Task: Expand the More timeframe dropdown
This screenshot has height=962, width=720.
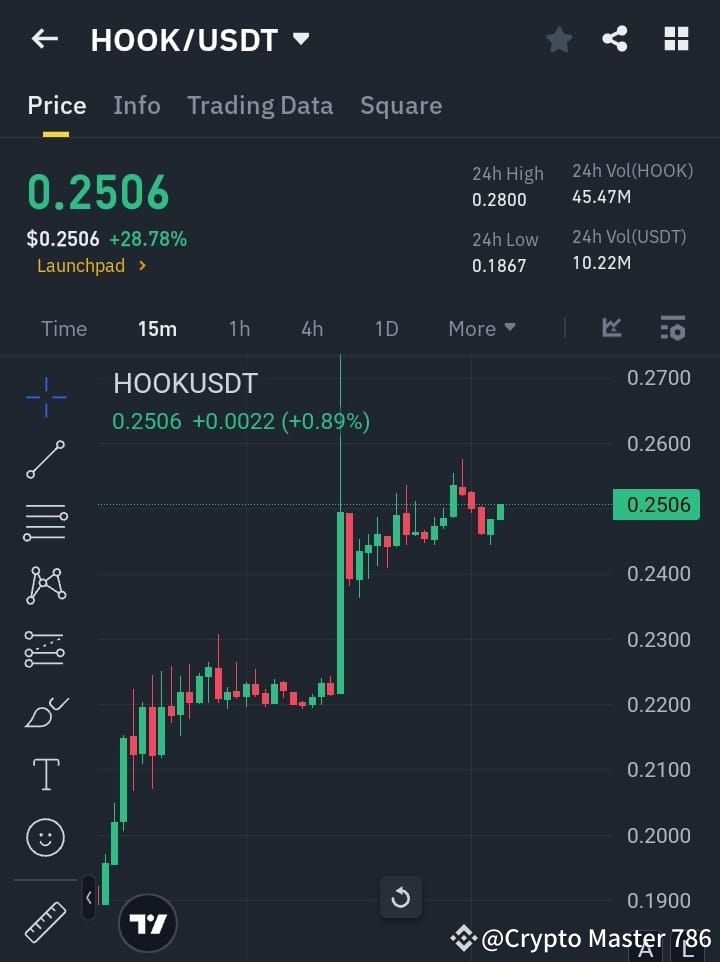Action: coord(481,328)
